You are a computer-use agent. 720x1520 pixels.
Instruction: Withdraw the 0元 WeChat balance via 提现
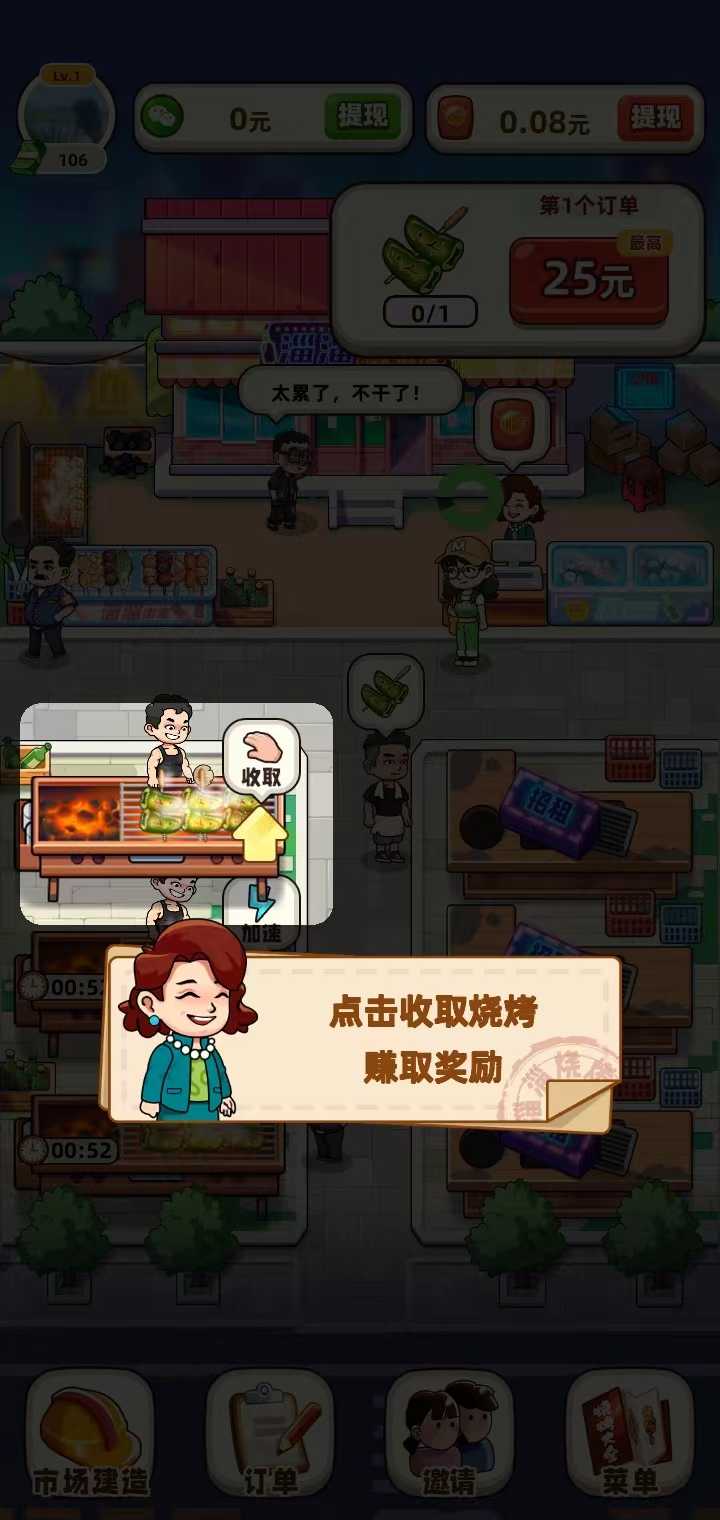point(362,118)
